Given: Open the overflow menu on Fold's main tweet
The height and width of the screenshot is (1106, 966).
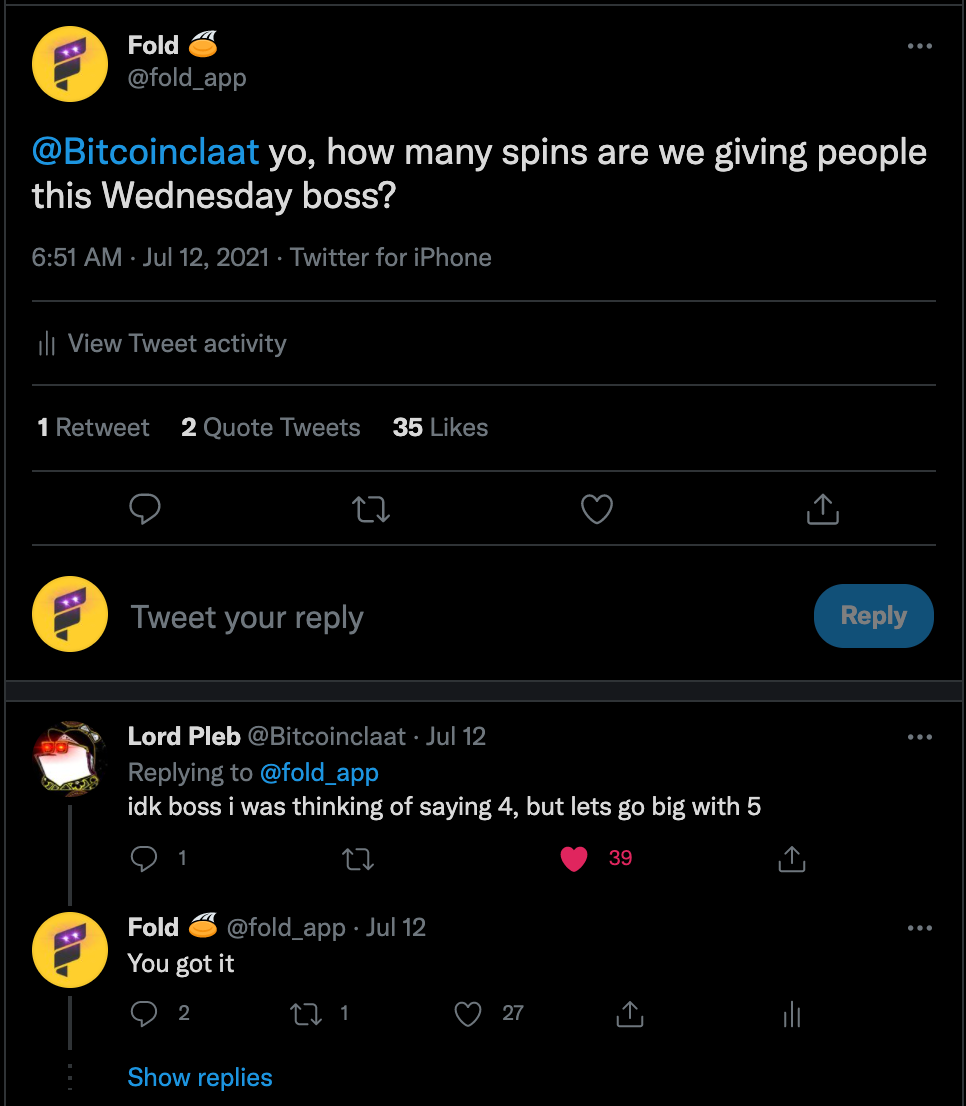Looking at the screenshot, I should pyautogui.click(x=919, y=46).
